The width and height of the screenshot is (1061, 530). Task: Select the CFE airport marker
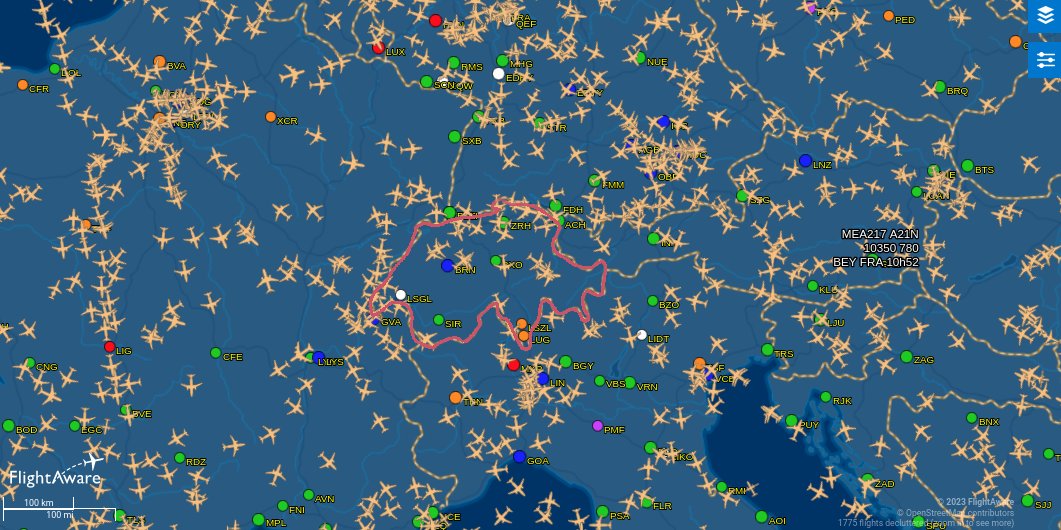[x=216, y=353]
